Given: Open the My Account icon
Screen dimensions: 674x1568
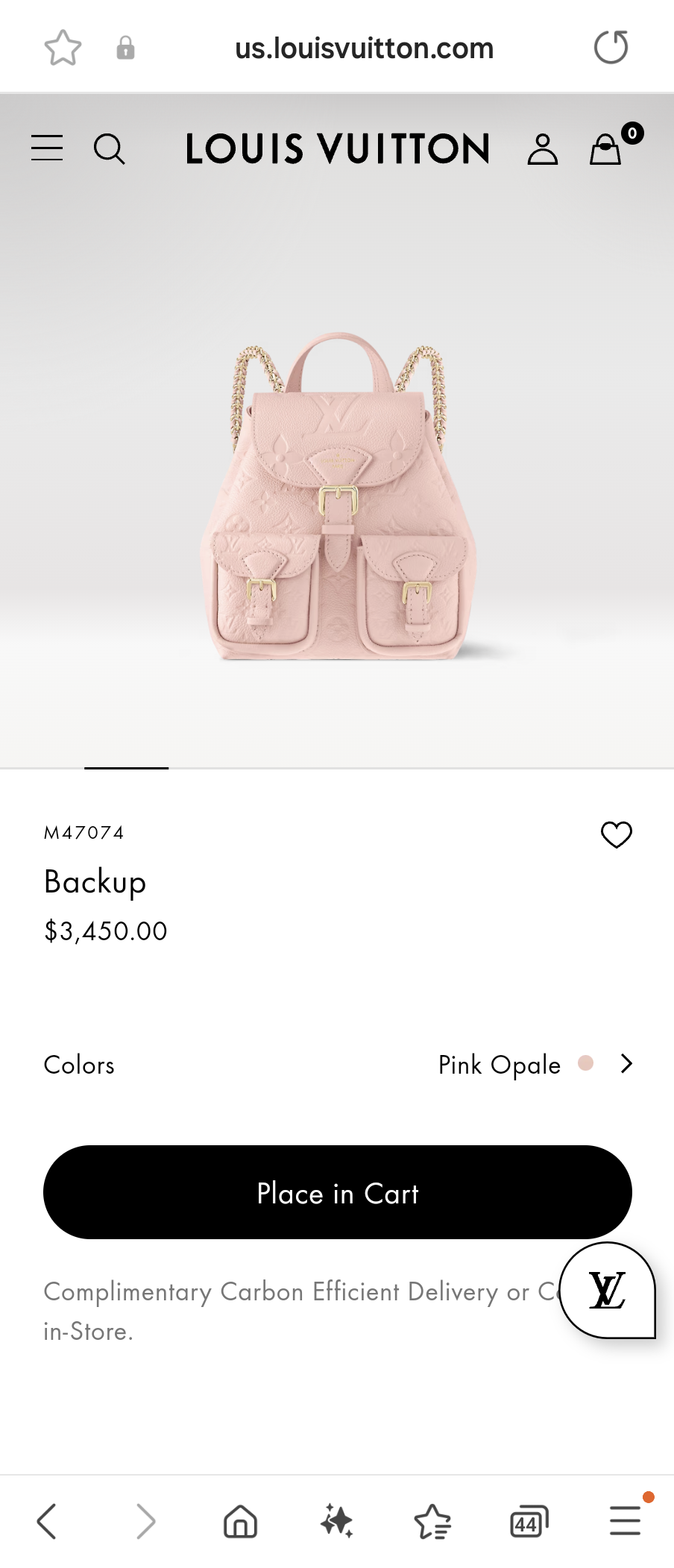Looking at the screenshot, I should click(x=544, y=148).
